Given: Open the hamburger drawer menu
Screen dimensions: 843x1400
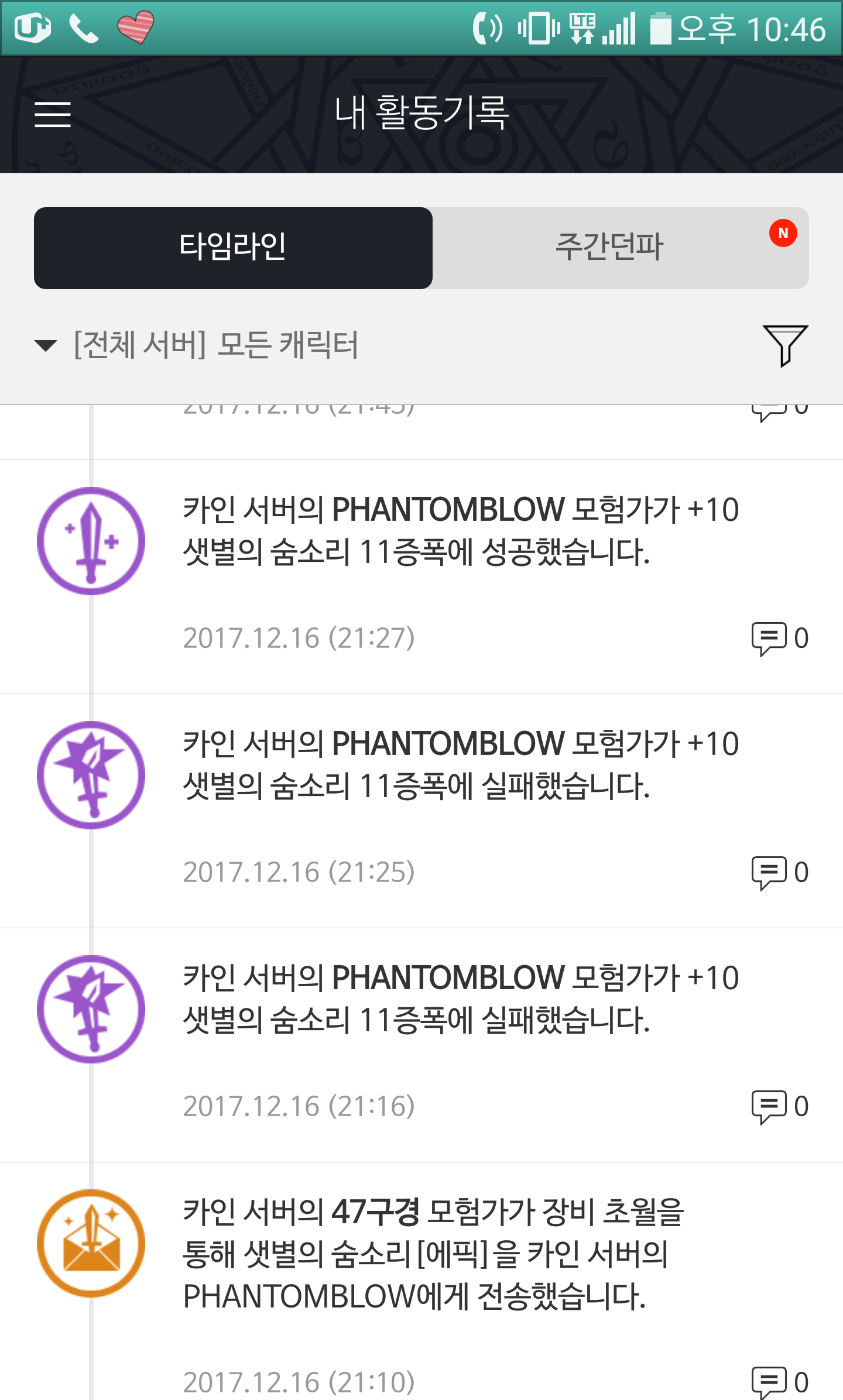Looking at the screenshot, I should tap(53, 114).
